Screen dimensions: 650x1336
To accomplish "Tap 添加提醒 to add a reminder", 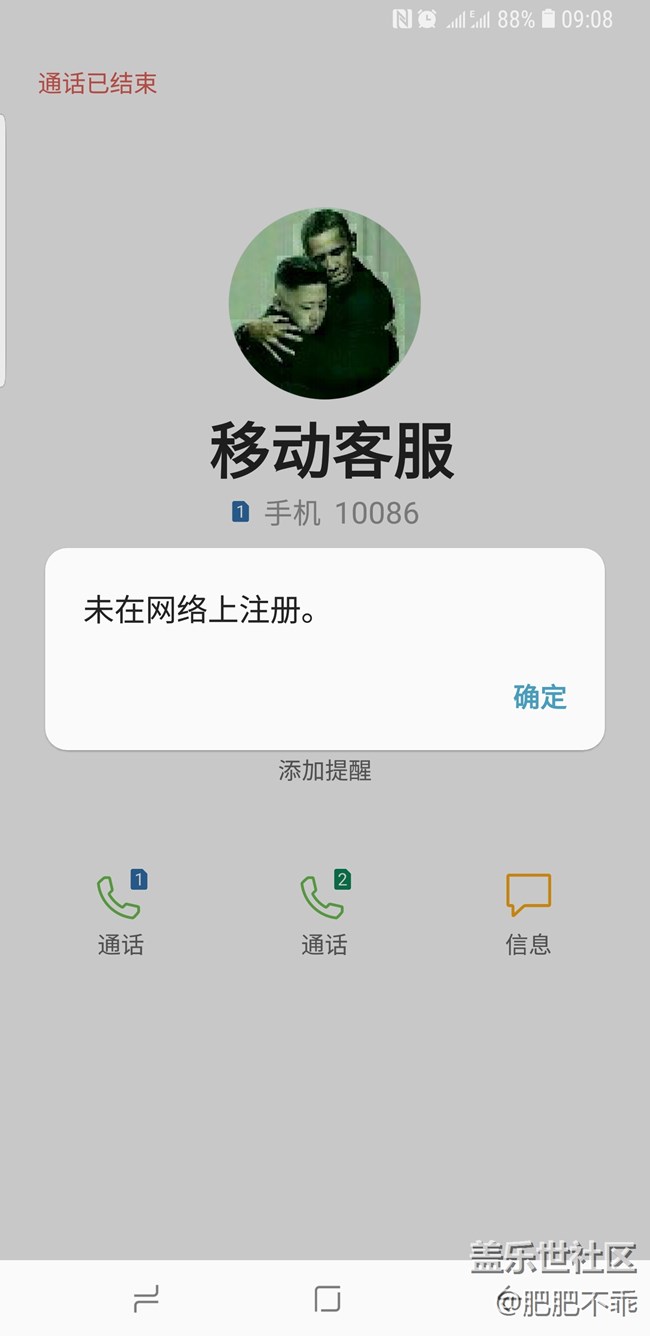I will tap(325, 771).
